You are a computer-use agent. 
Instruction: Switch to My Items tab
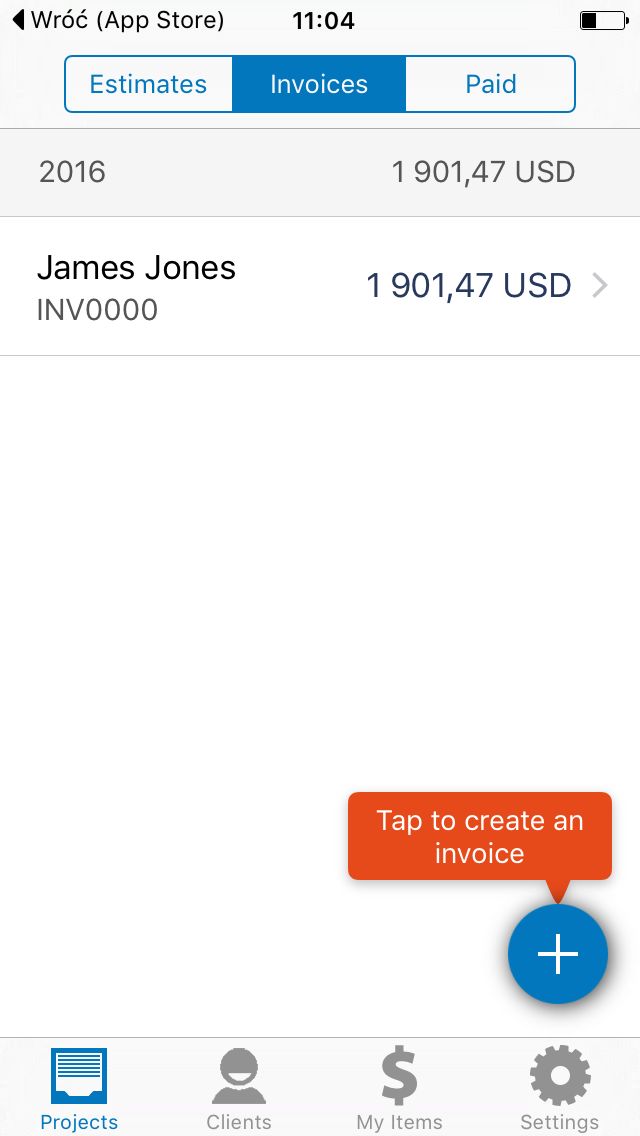[399, 1089]
